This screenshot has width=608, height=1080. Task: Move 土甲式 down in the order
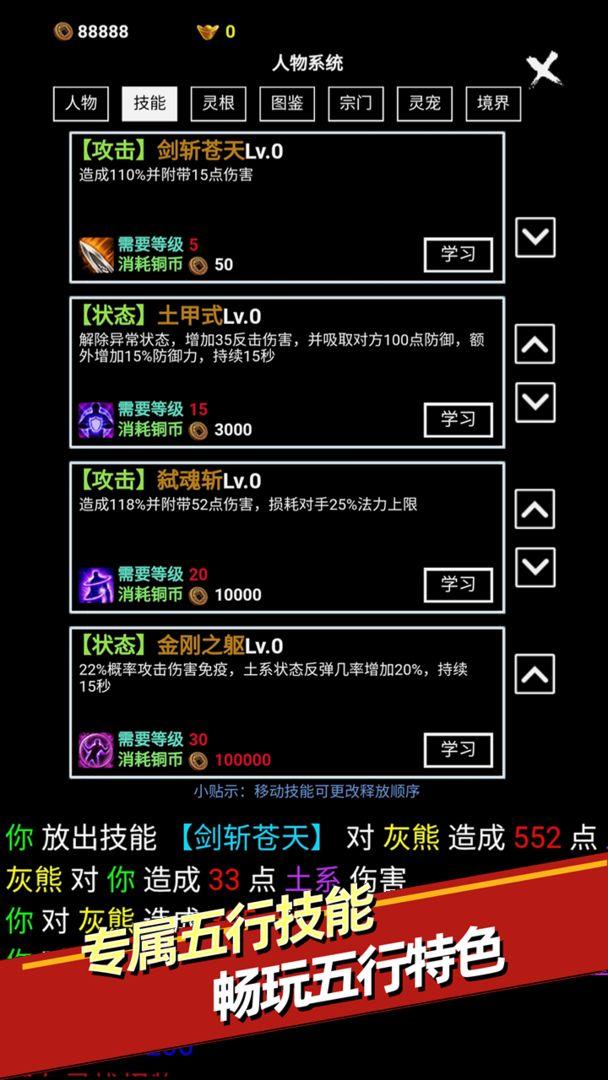pos(535,402)
